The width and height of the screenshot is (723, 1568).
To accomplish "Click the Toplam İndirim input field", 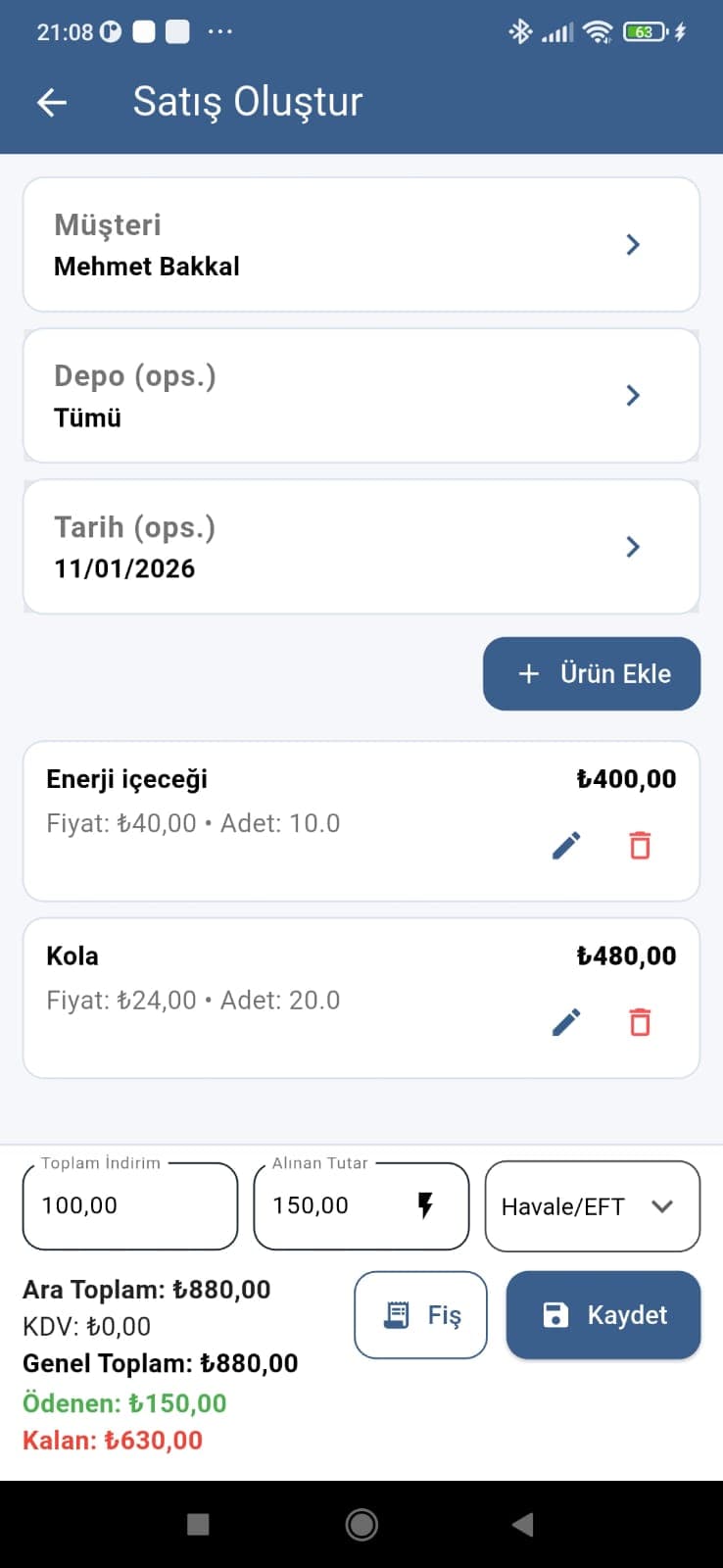I will [x=129, y=1206].
